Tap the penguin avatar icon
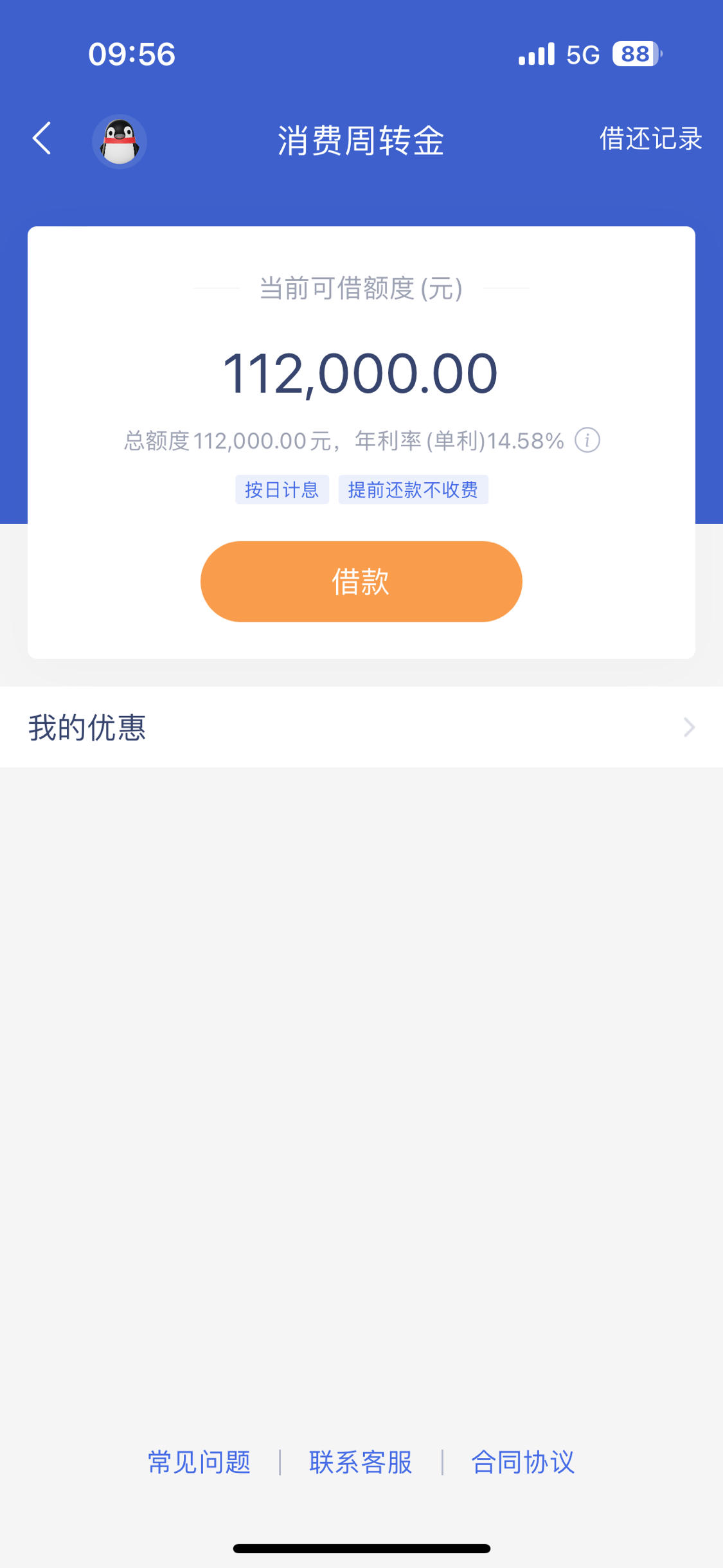 [x=120, y=141]
